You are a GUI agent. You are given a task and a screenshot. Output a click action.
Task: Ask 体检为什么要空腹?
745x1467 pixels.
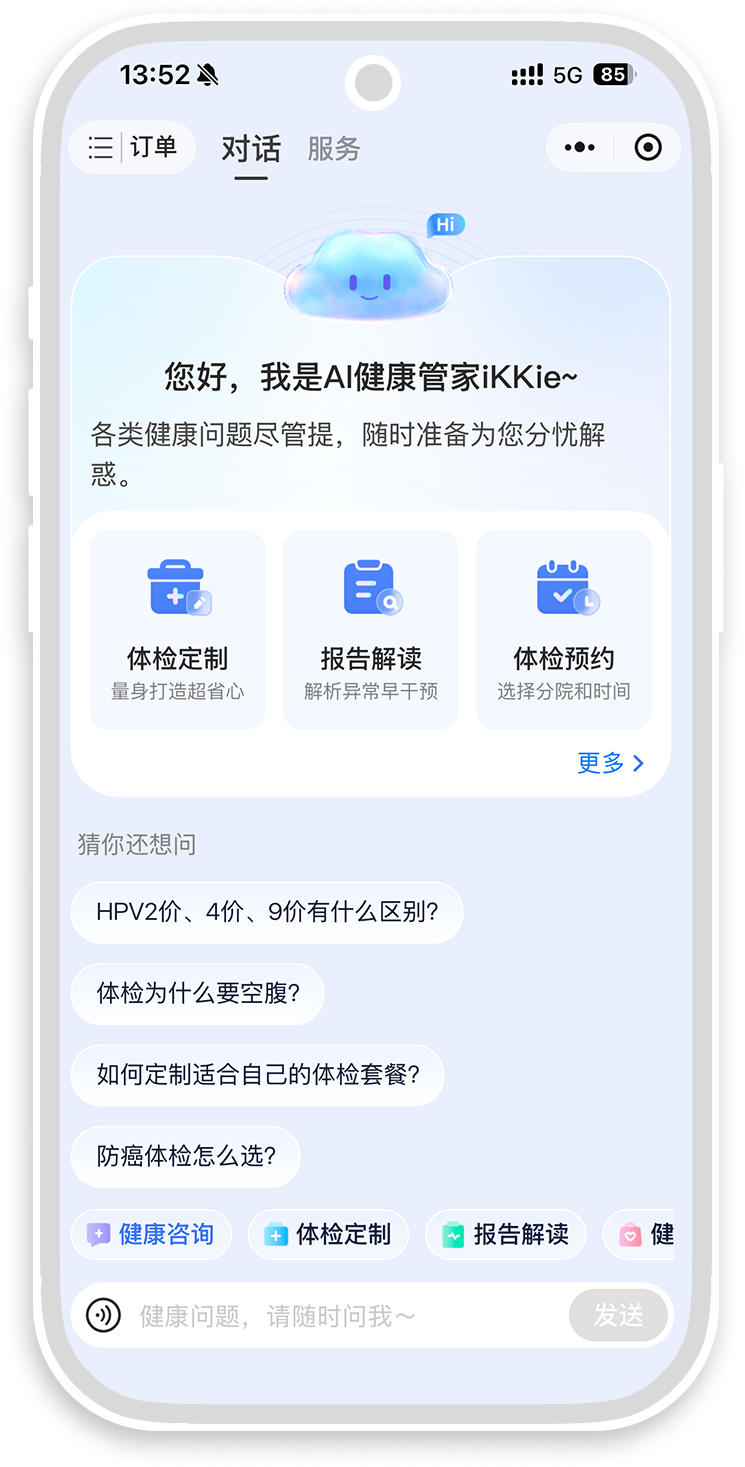pos(198,994)
